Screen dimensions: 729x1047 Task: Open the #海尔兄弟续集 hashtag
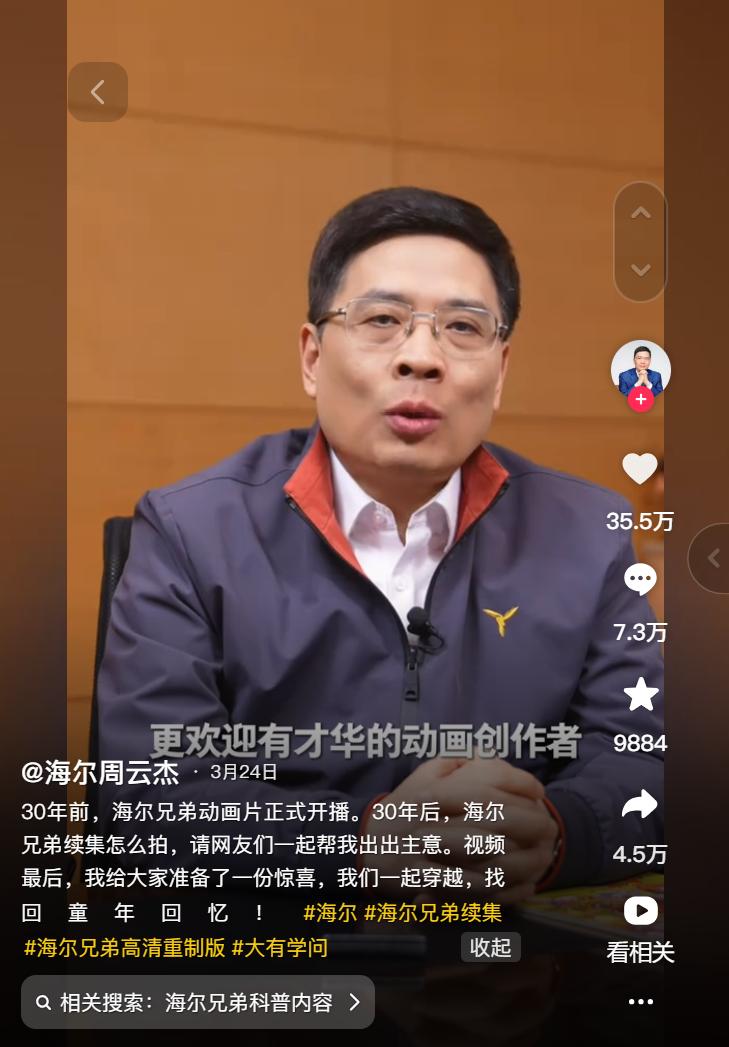point(433,913)
